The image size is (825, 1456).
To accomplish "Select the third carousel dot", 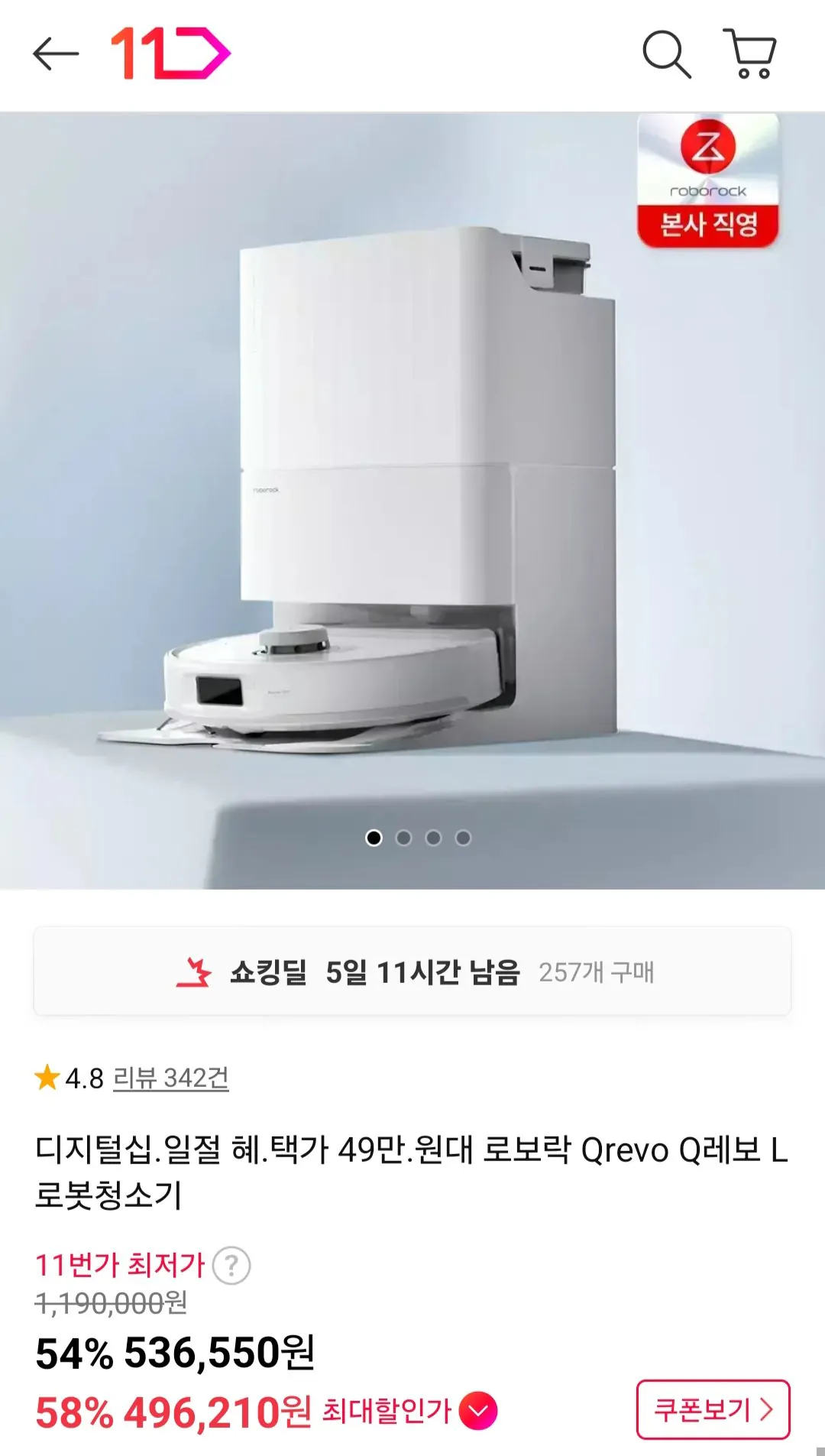I will pyautogui.click(x=432, y=838).
